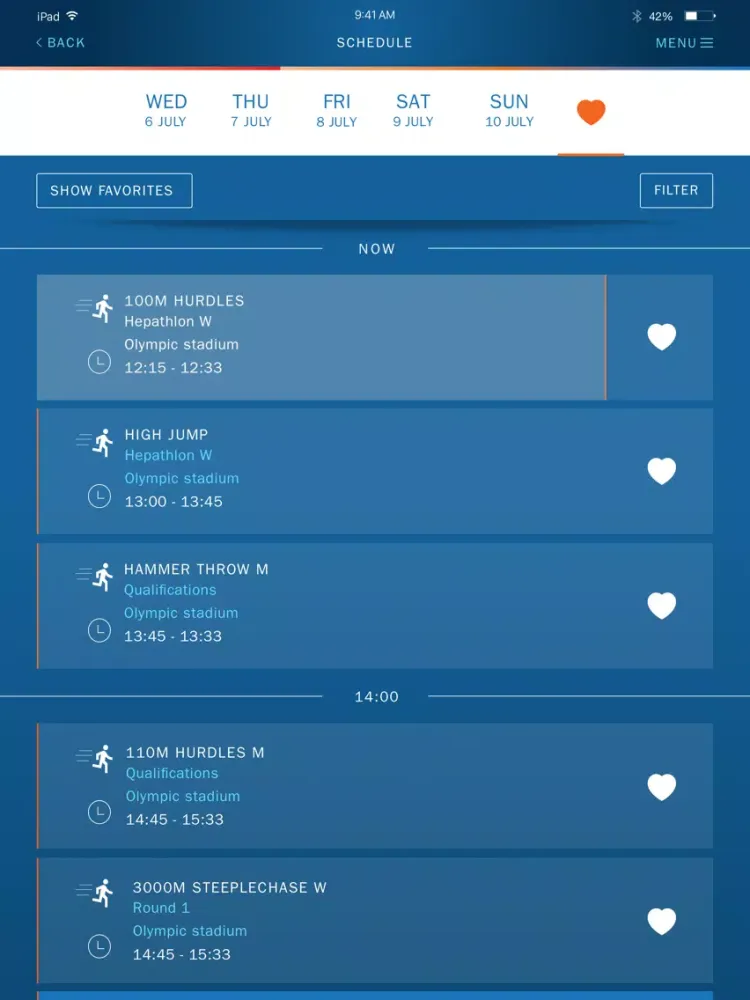
Task: Open the Menu in the header
Action: point(684,43)
